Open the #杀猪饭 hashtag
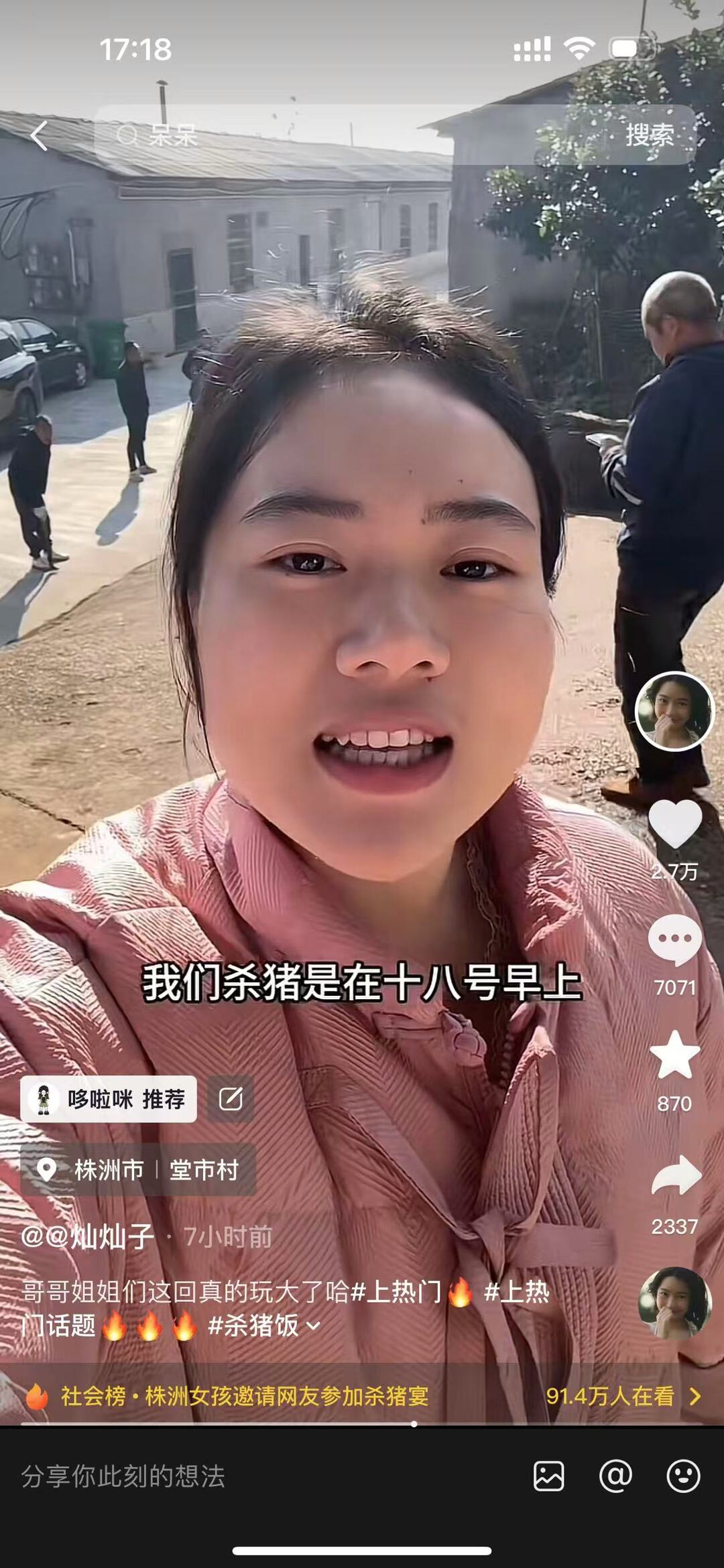 coord(253,1325)
